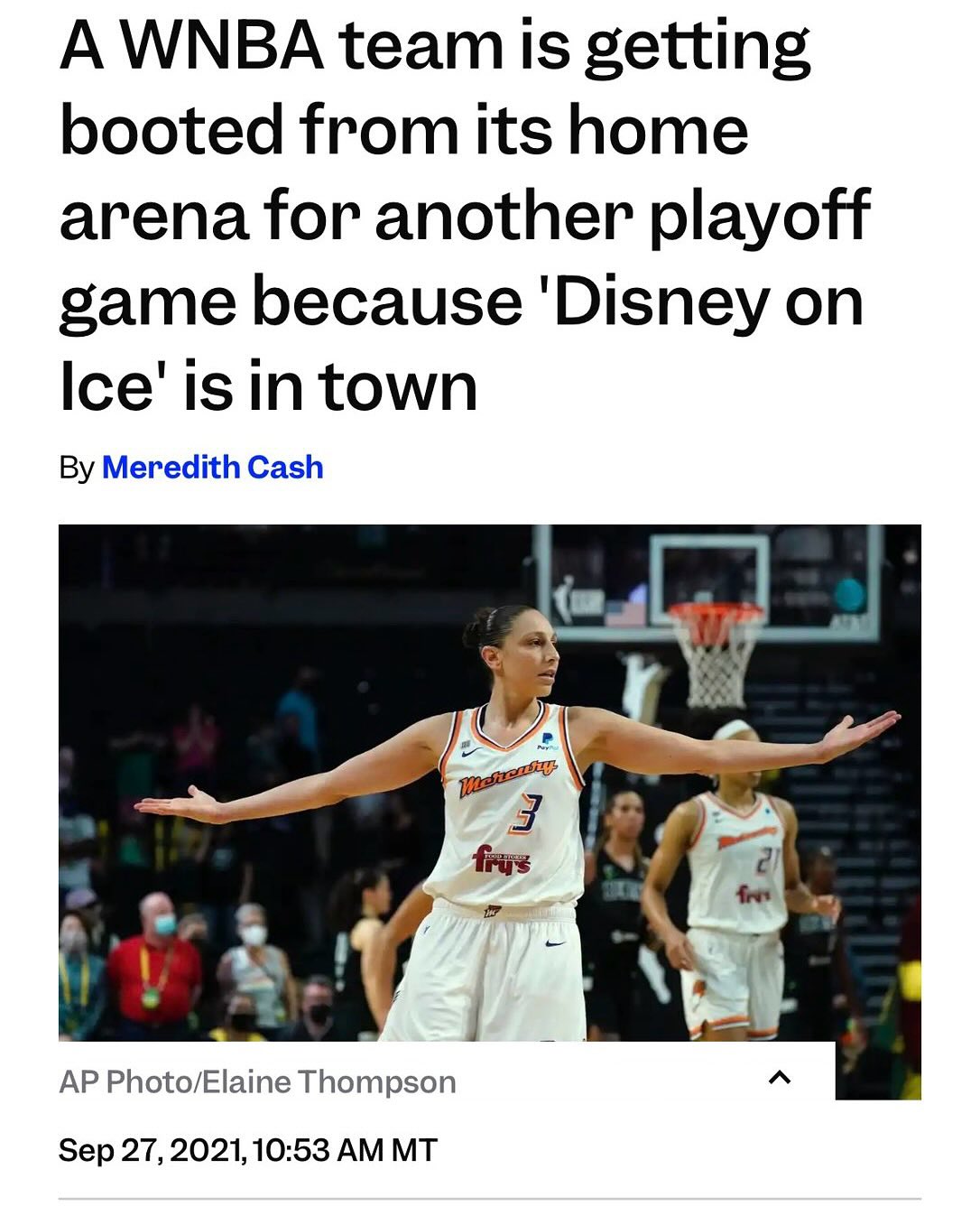The image size is (980, 1225).
Task: Collapse the photo caption with the chevron
Action: (780, 1077)
